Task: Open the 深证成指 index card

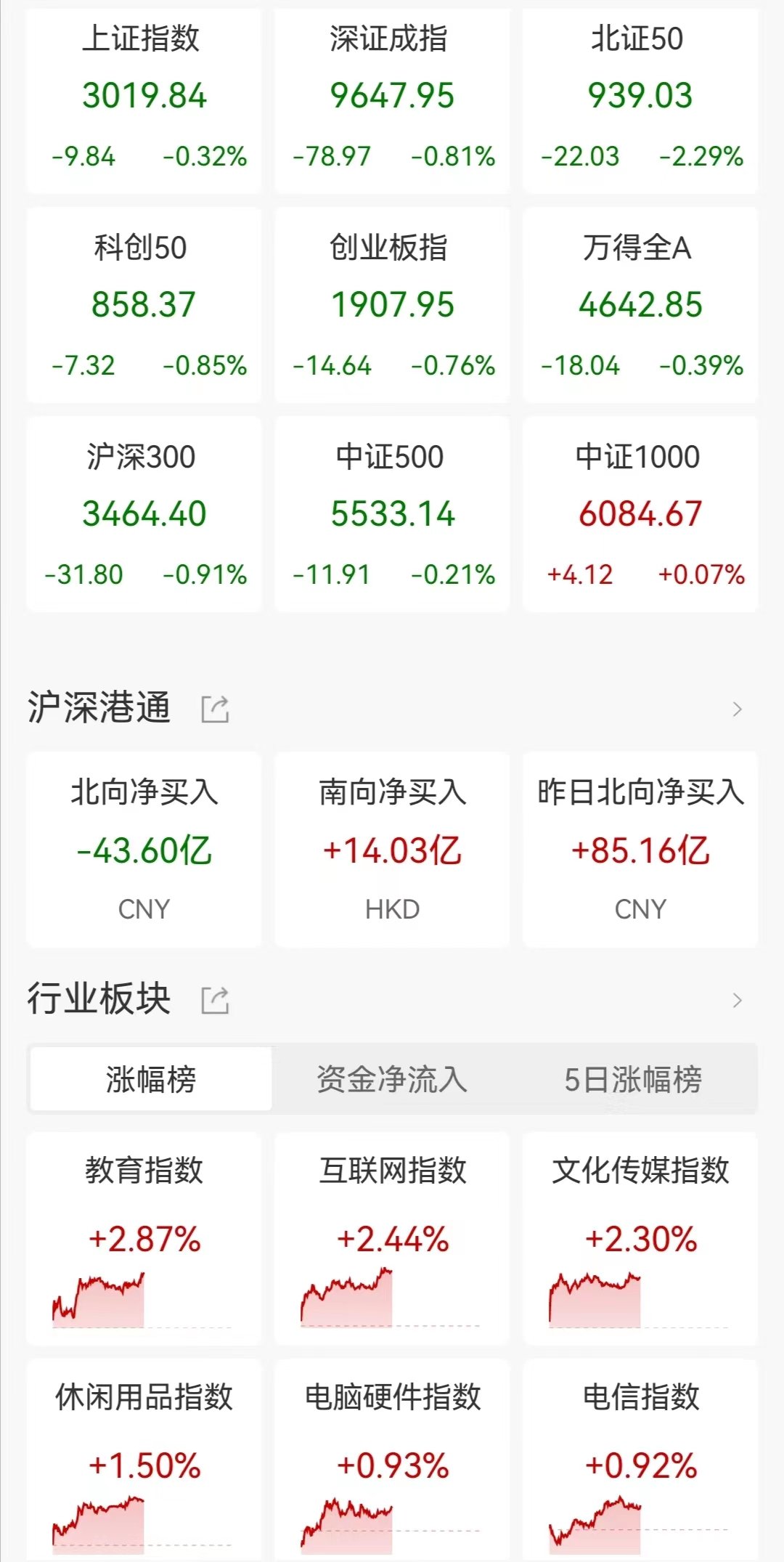Action: (392, 100)
